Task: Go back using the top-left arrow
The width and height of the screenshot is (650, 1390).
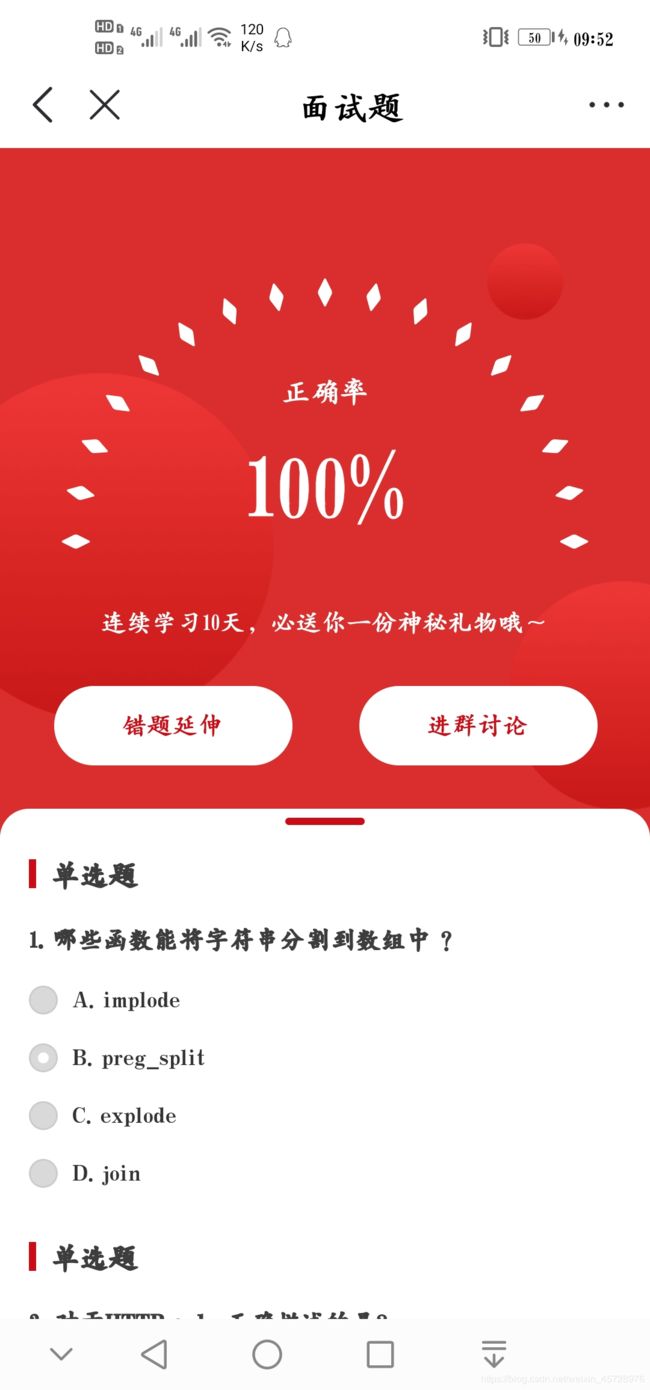Action: click(x=42, y=105)
